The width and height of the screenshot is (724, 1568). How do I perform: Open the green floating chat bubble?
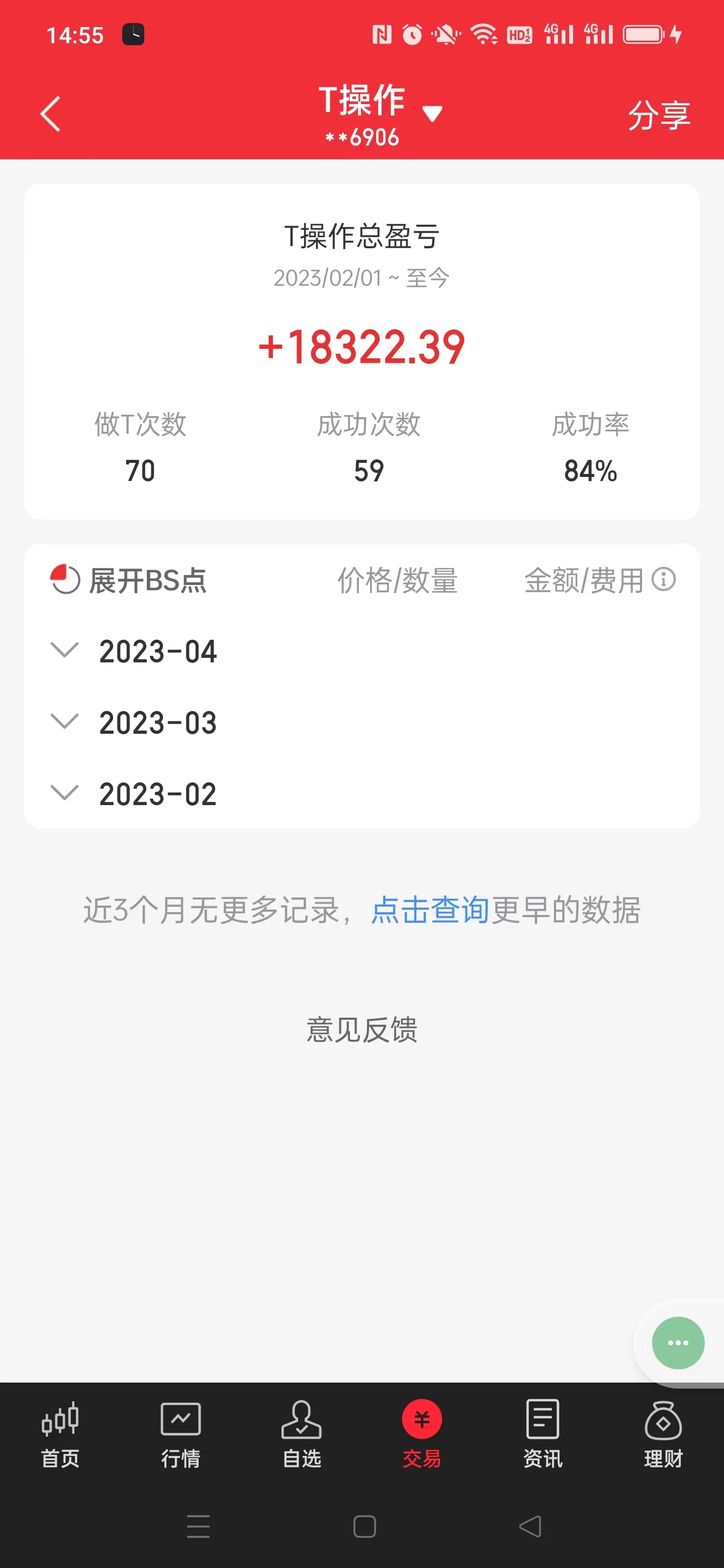click(677, 1342)
